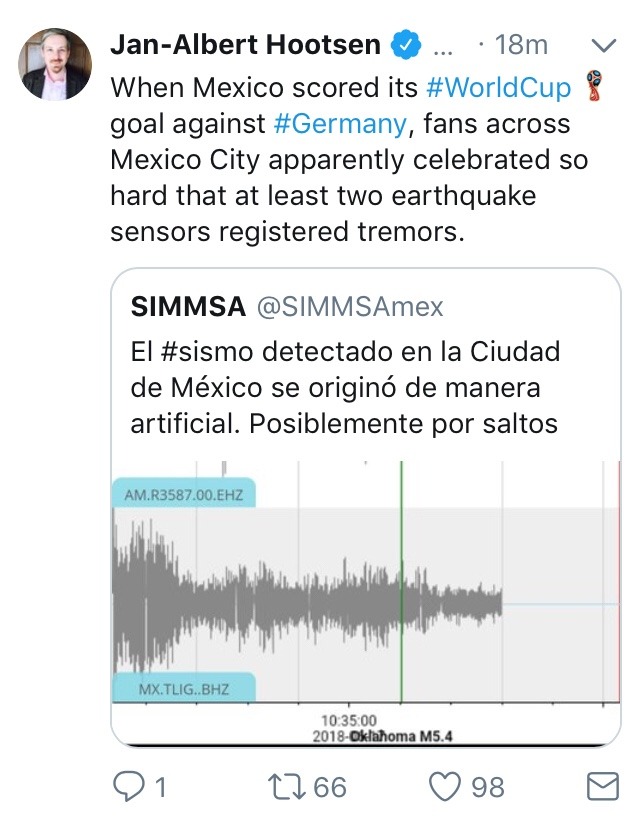Share tweet via direct message

[601, 787]
